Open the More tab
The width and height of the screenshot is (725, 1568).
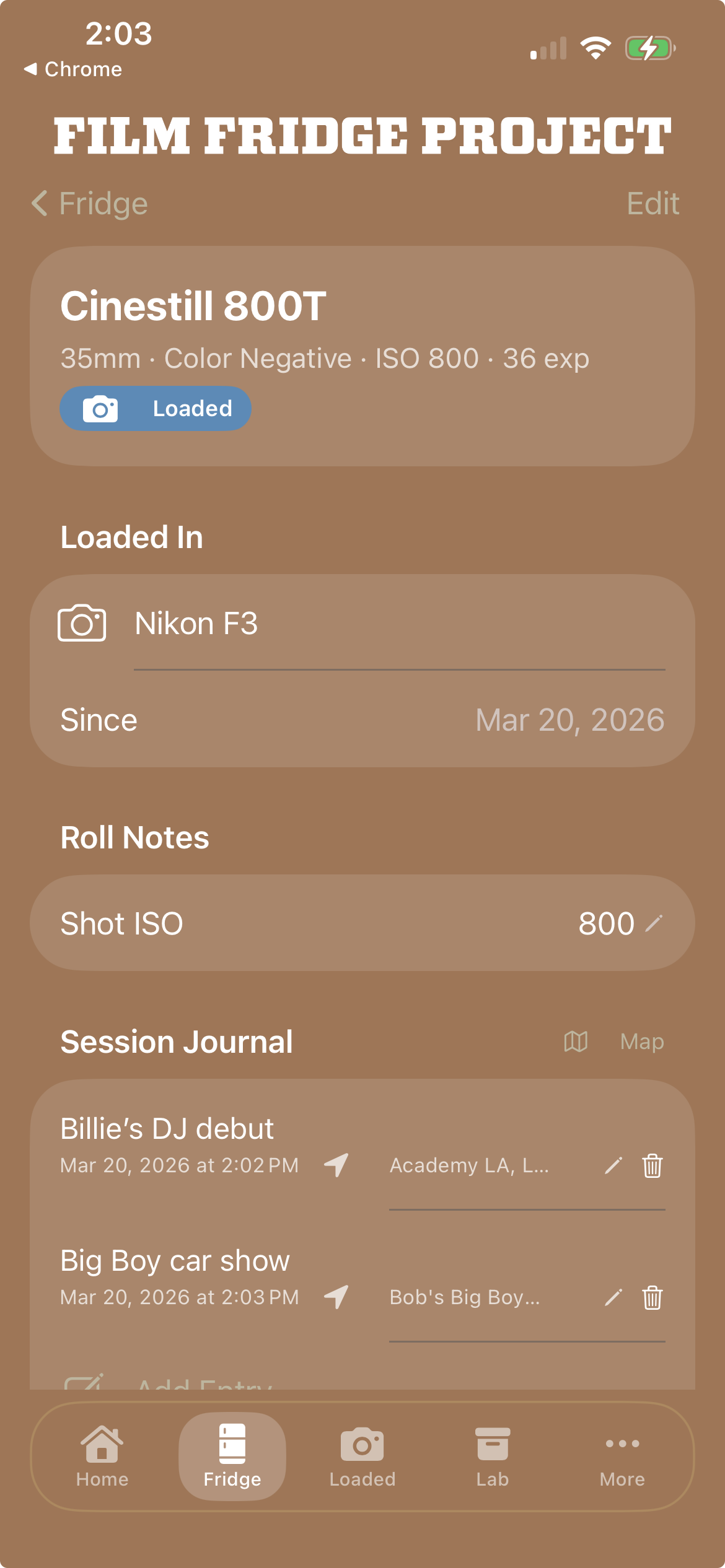tap(622, 1457)
